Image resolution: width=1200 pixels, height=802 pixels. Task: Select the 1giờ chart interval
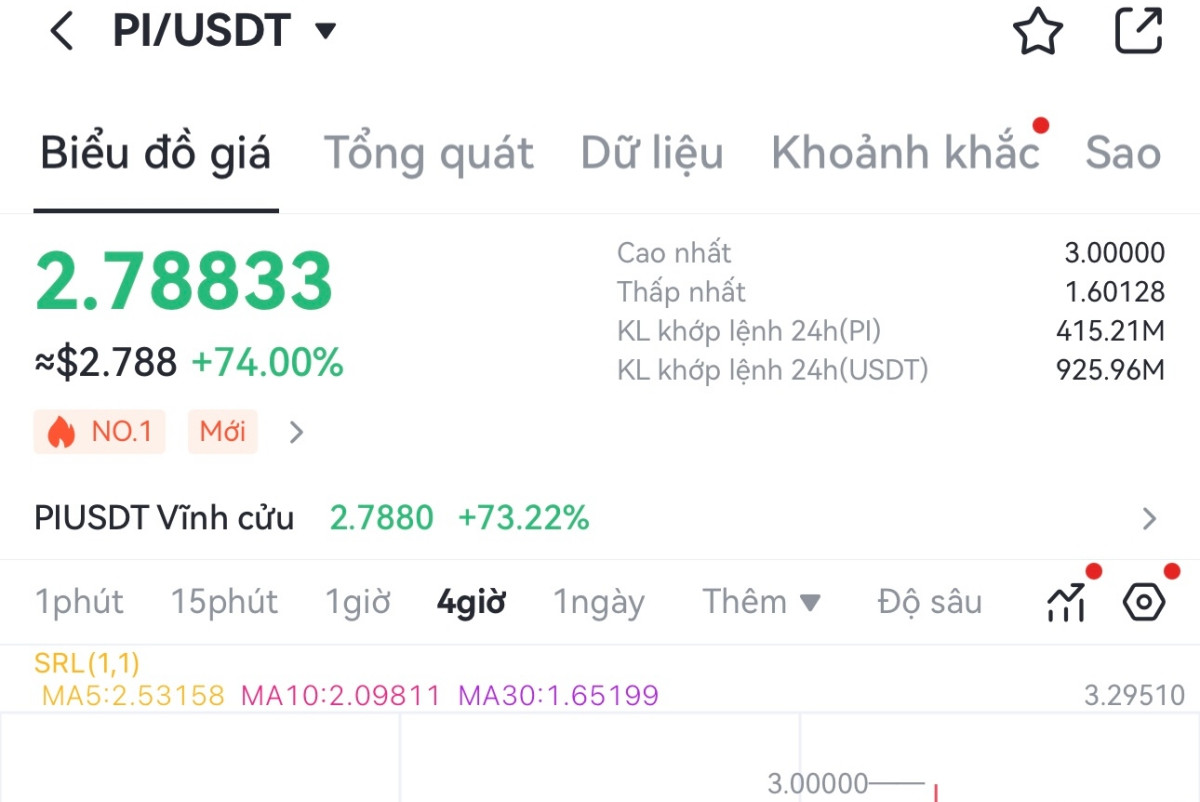357,602
